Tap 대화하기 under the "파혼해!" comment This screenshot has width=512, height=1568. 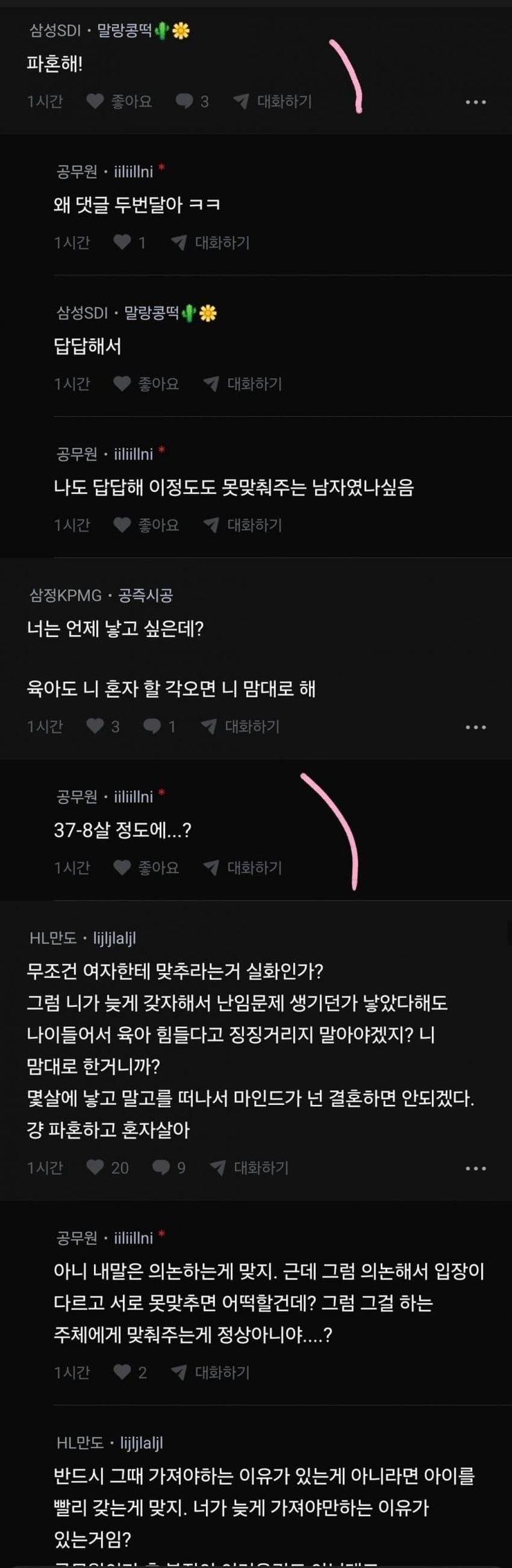(273, 101)
